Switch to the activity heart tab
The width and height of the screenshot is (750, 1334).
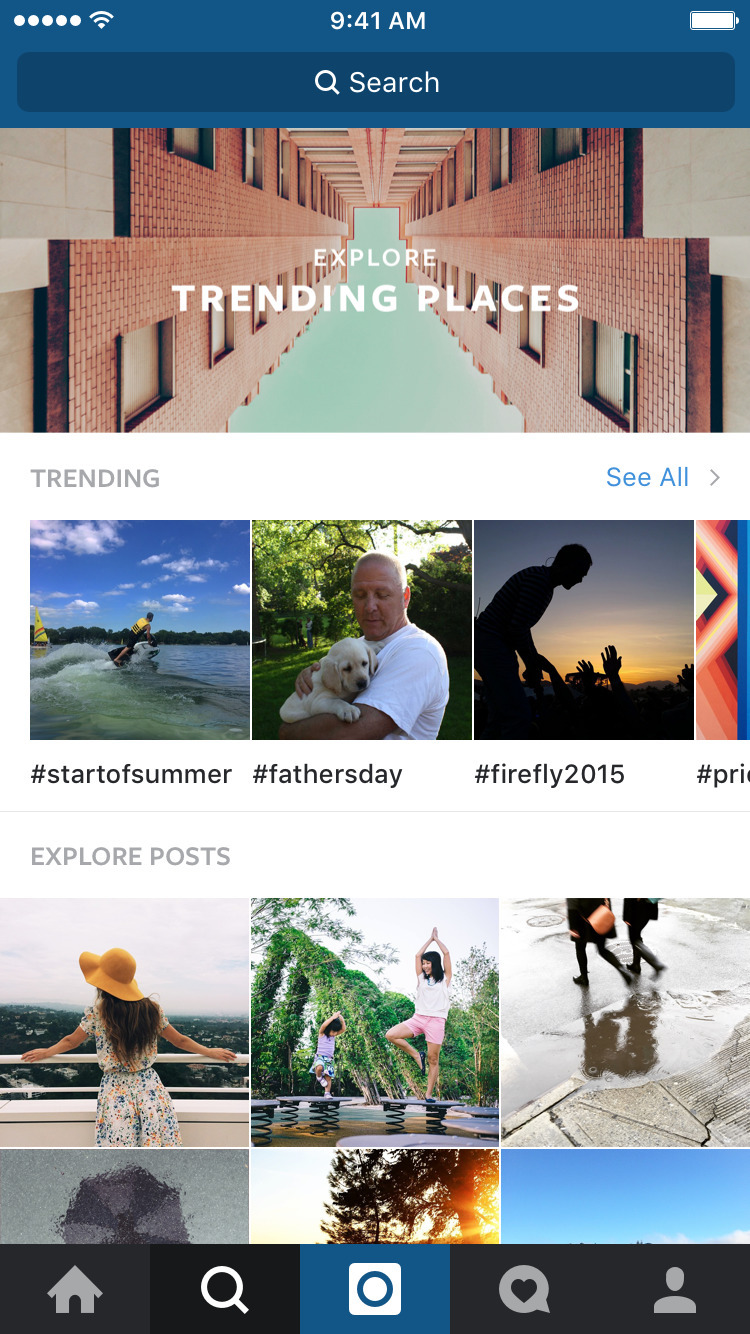tap(525, 1290)
